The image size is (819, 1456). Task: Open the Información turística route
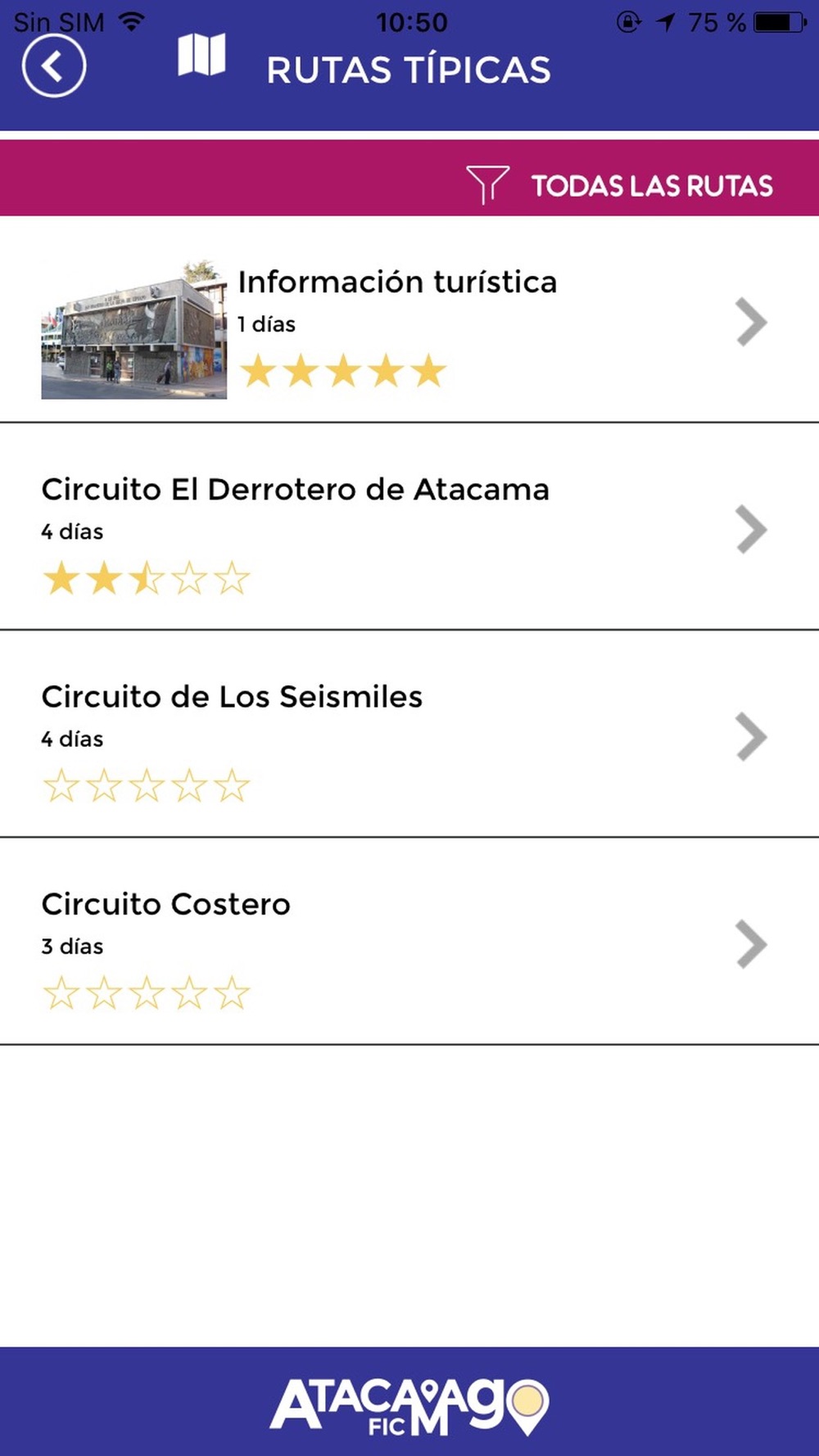(x=409, y=320)
